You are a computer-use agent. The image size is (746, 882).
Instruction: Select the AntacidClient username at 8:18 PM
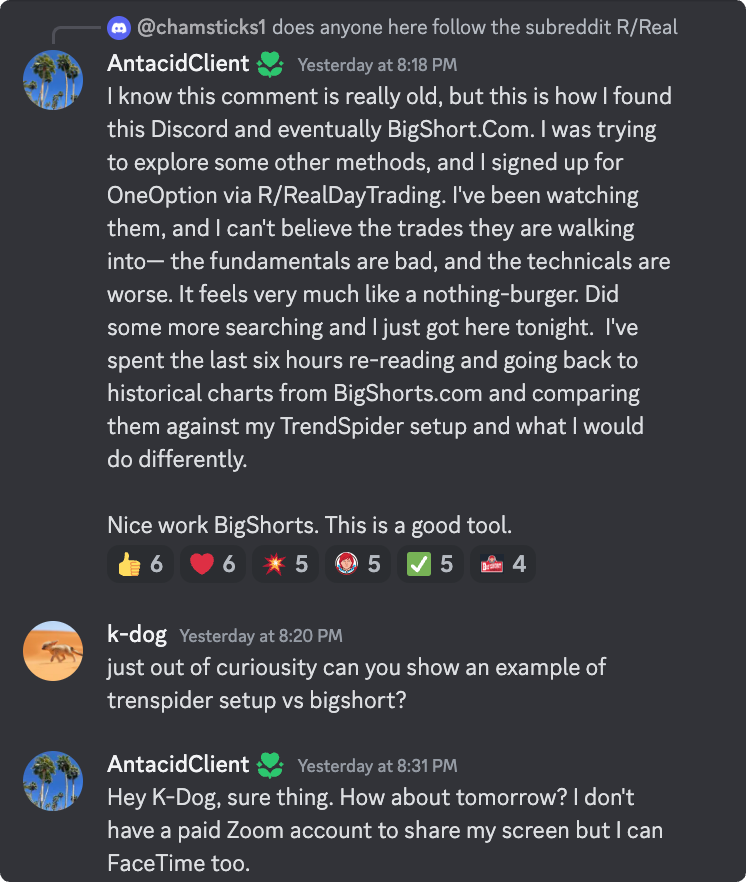point(177,64)
